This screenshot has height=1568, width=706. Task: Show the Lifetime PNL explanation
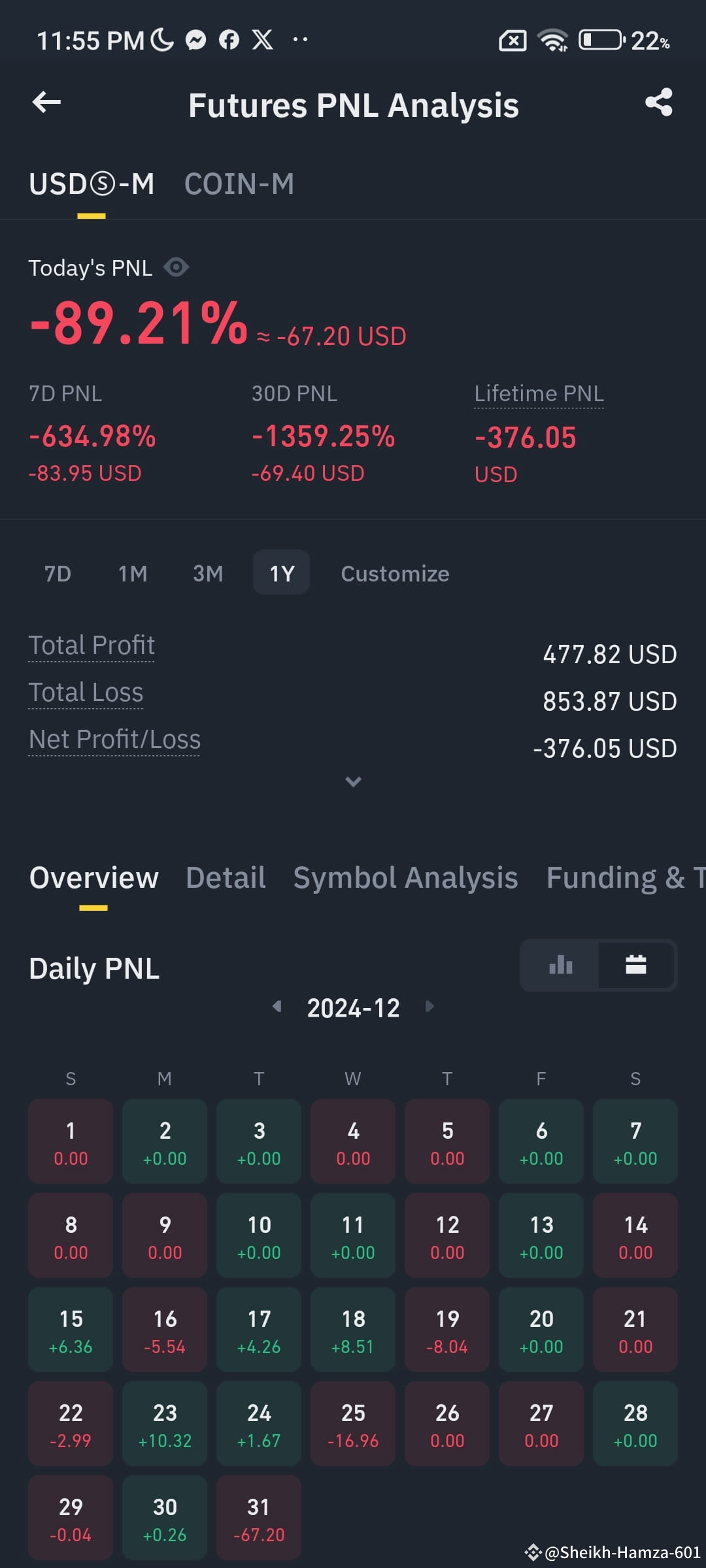click(x=539, y=393)
